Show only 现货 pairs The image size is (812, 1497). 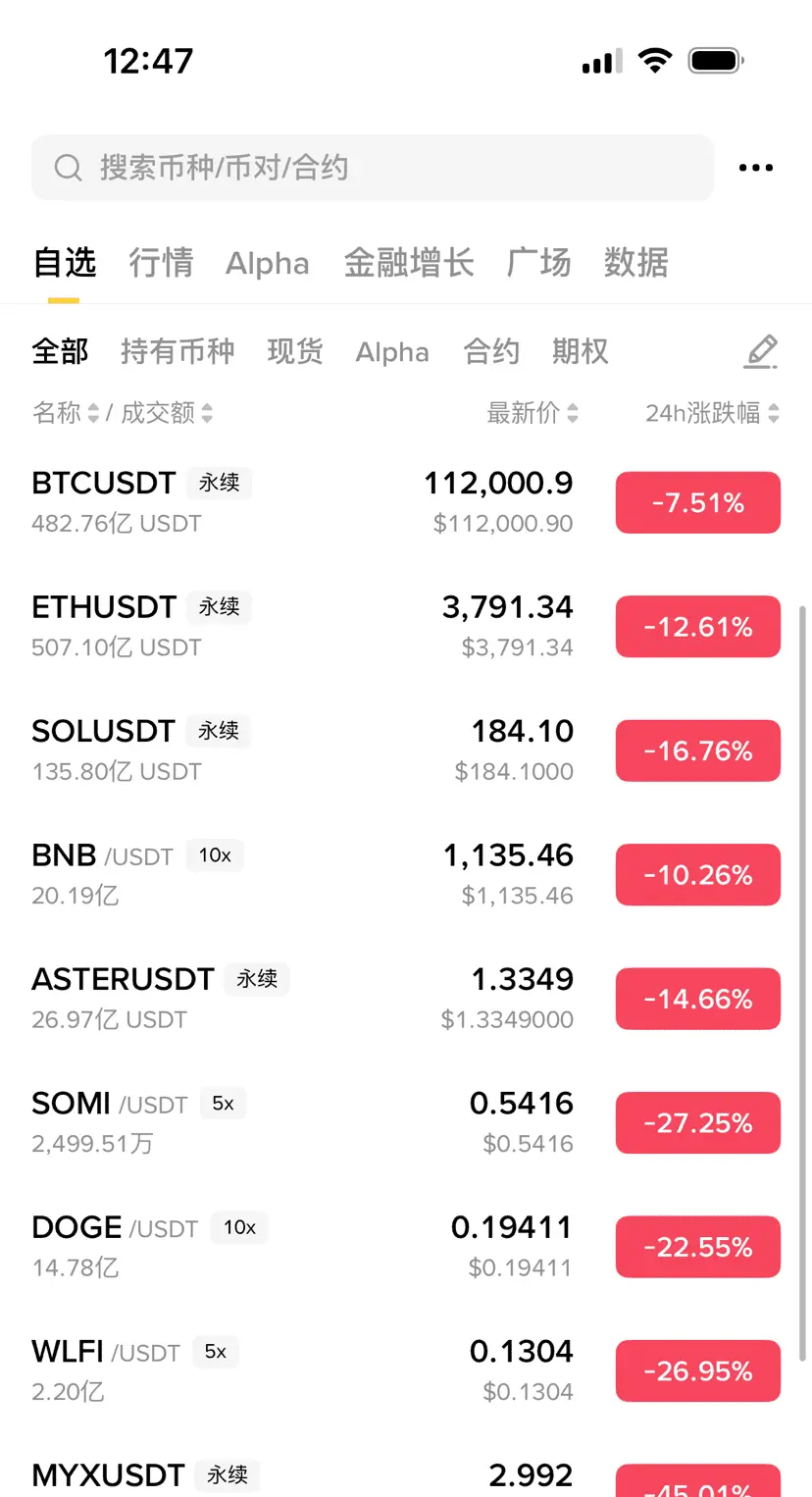(295, 351)
